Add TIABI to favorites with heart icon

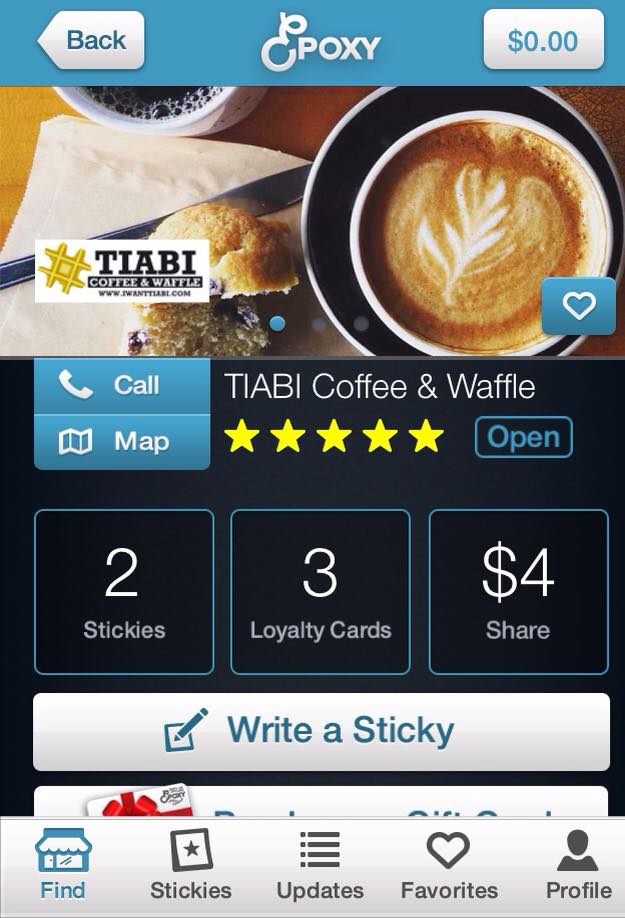(x=578, y=307)
